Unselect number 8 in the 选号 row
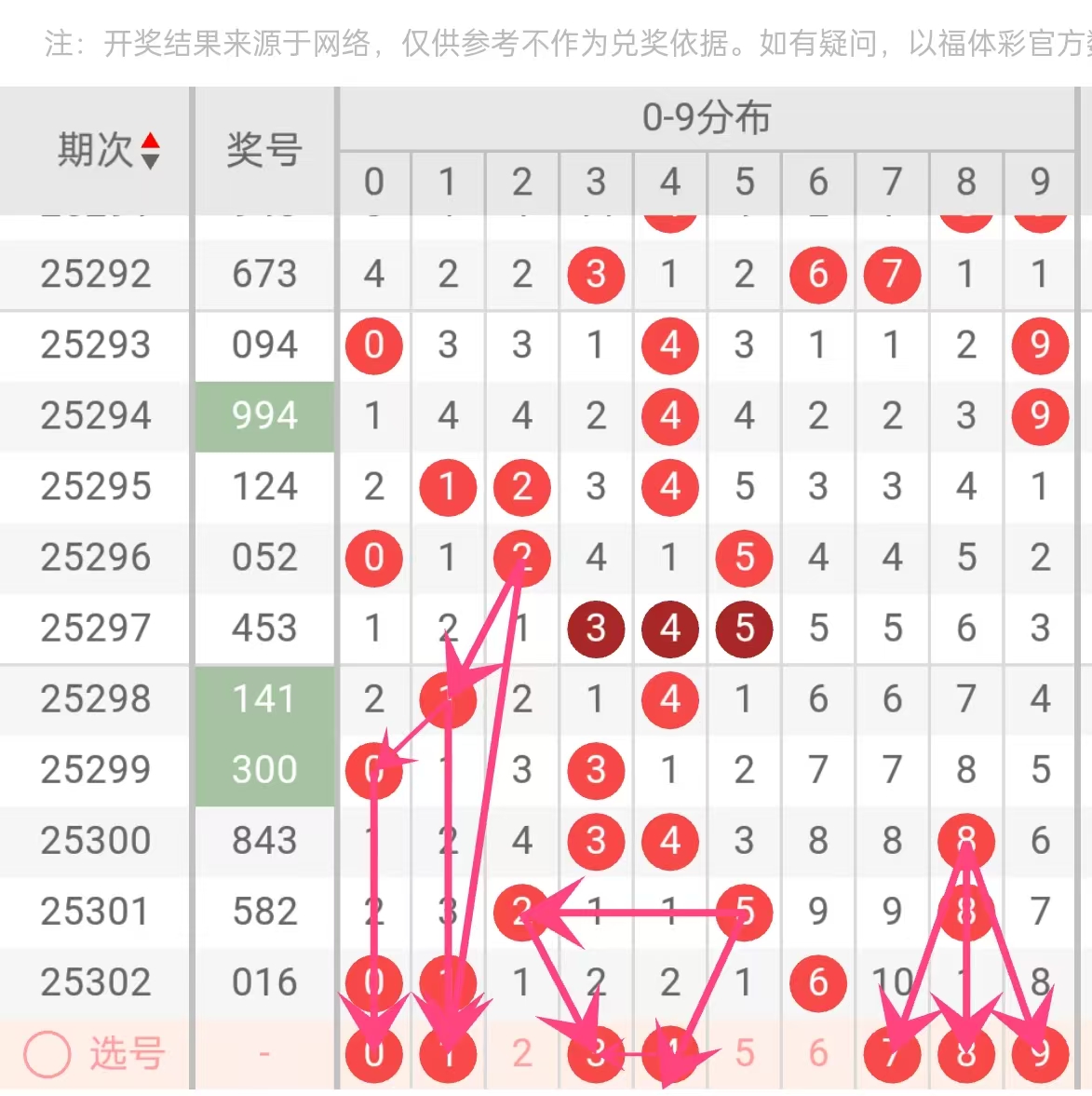 pyautogui.click(x=966, y=1054)
